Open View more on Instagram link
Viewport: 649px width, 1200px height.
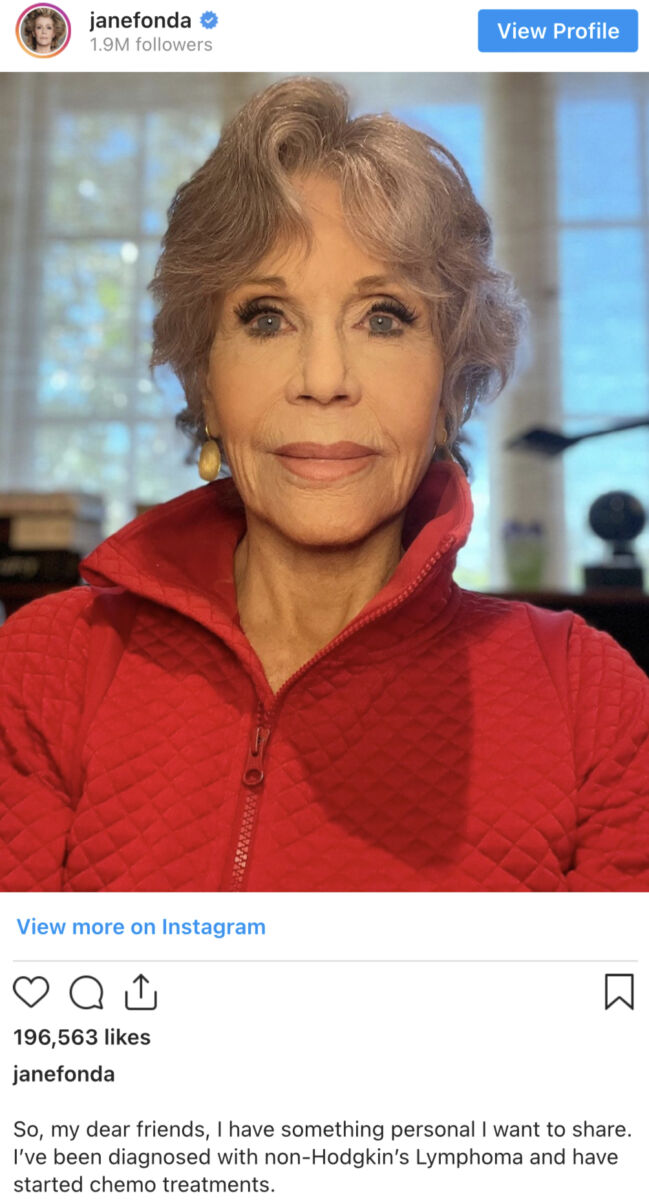tap(141, 927)
